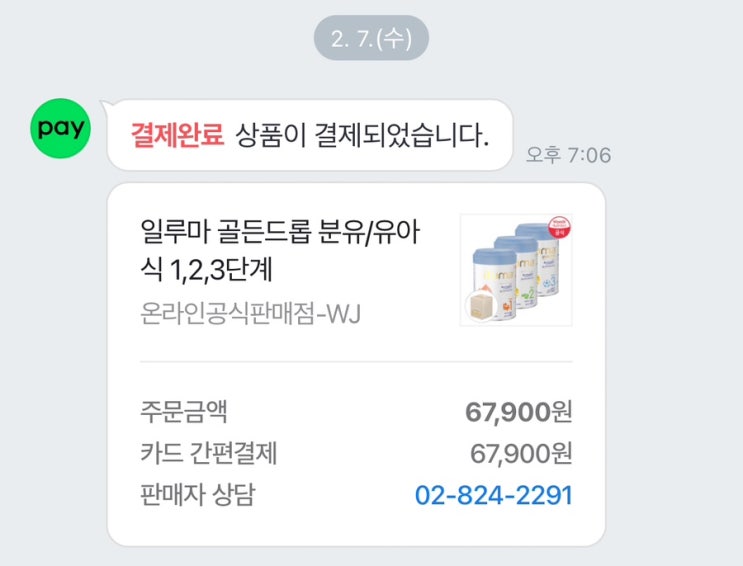Screen dimensions: 743x566
Task: Call seller number 02-824-2291
Action: [493, 494]
